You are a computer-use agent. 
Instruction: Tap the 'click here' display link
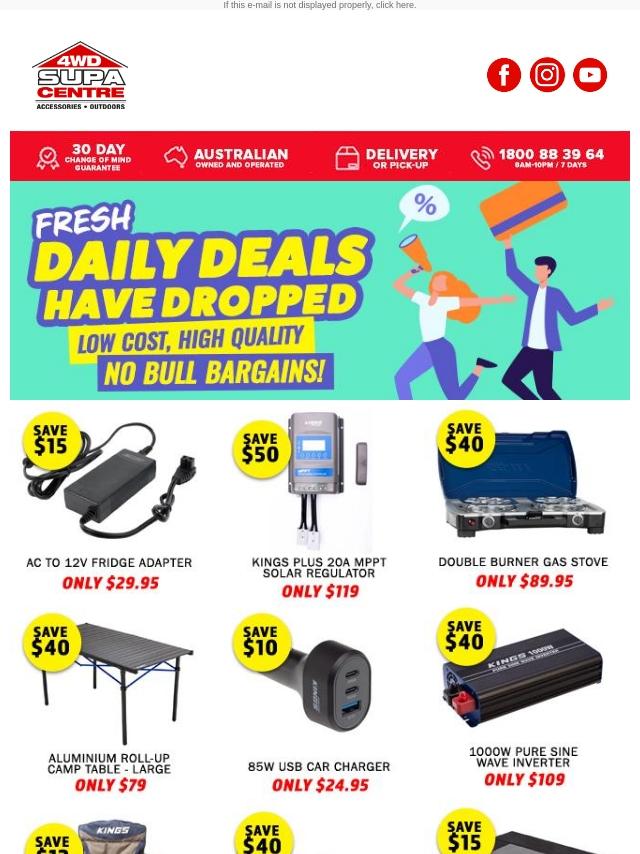tap(395, 5)
